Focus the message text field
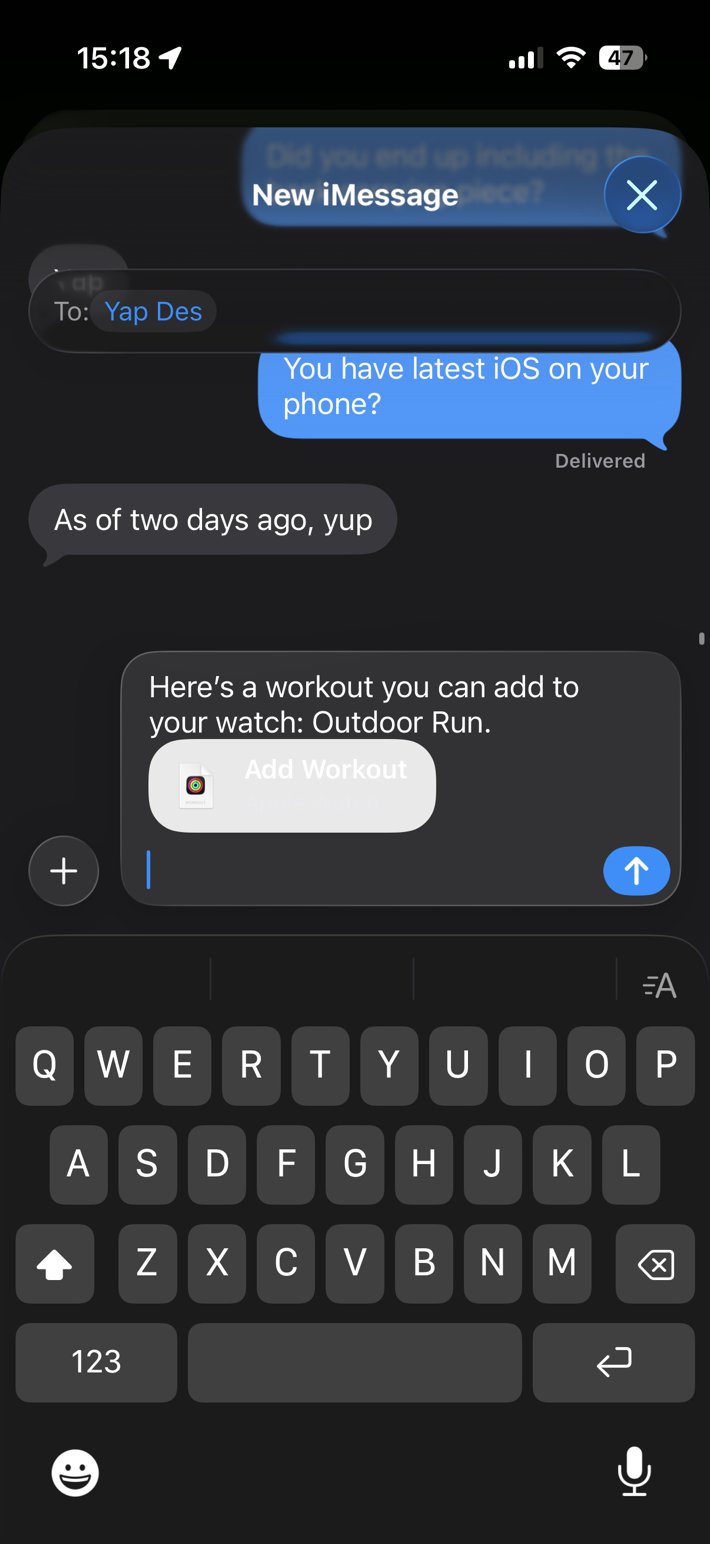Screen dimensions: 710x1544 tap(370, 871)
